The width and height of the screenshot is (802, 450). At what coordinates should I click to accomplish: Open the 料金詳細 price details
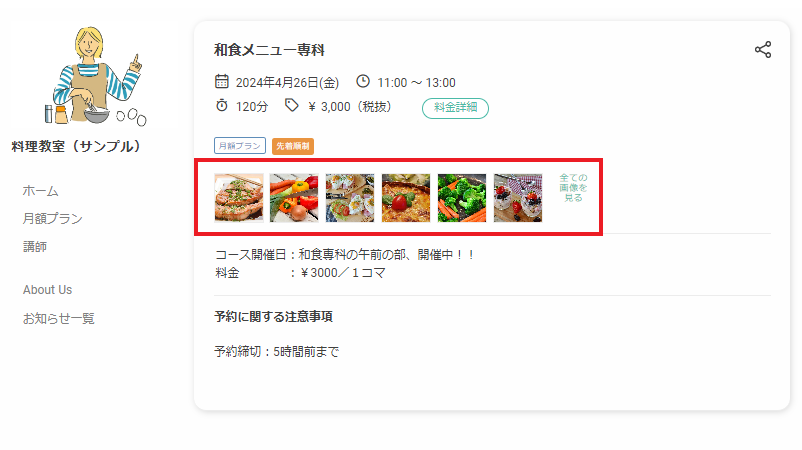tap(455, 108)
